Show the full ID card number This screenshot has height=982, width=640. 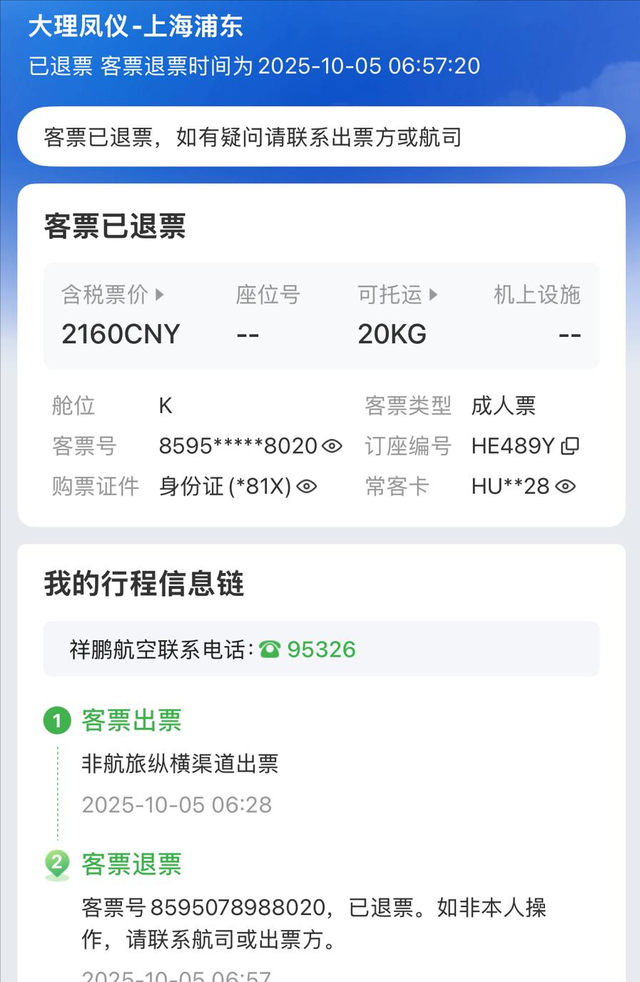pos(307,487)
